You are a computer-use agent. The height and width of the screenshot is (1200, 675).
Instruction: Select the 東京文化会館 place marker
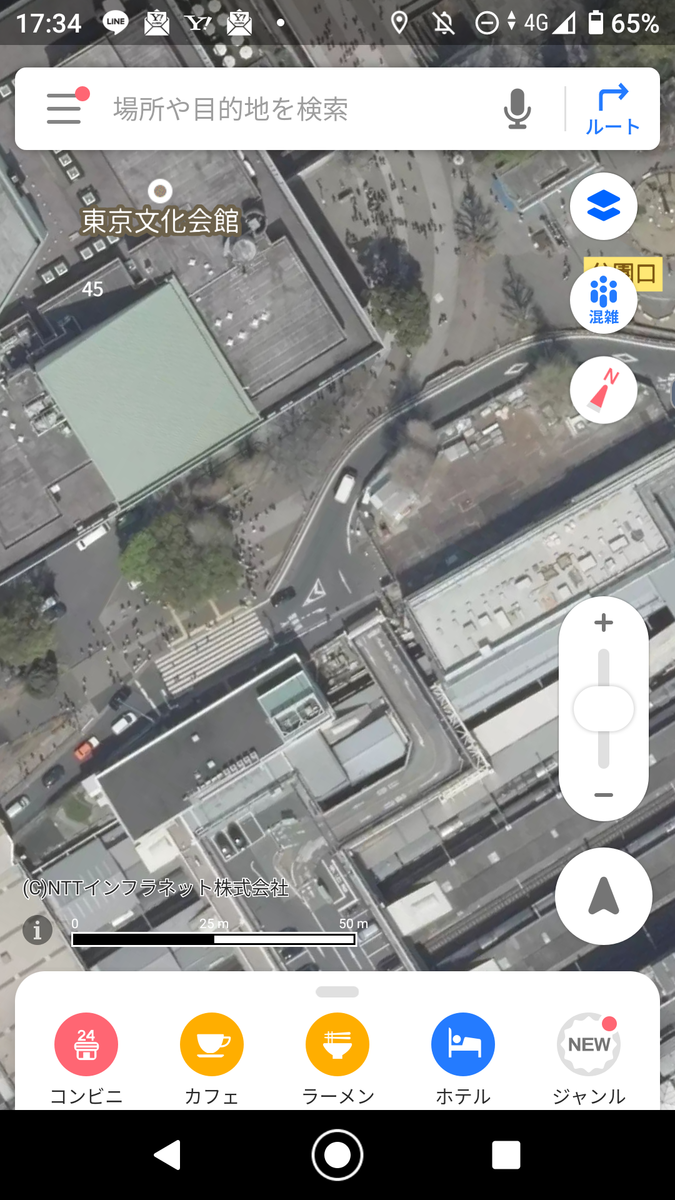(x=160, y=191)
